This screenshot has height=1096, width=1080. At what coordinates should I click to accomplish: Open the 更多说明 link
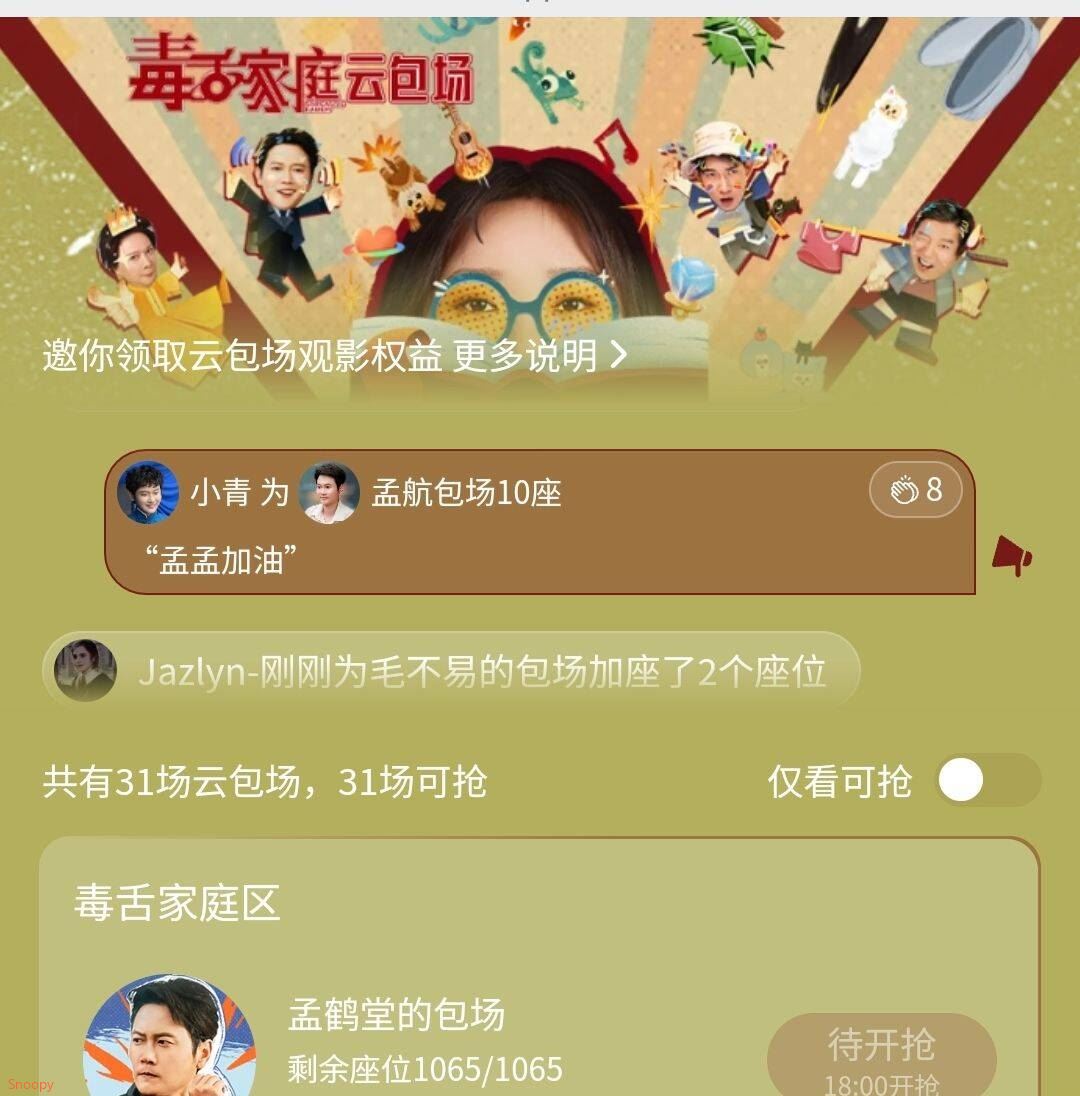coord(540,356)
